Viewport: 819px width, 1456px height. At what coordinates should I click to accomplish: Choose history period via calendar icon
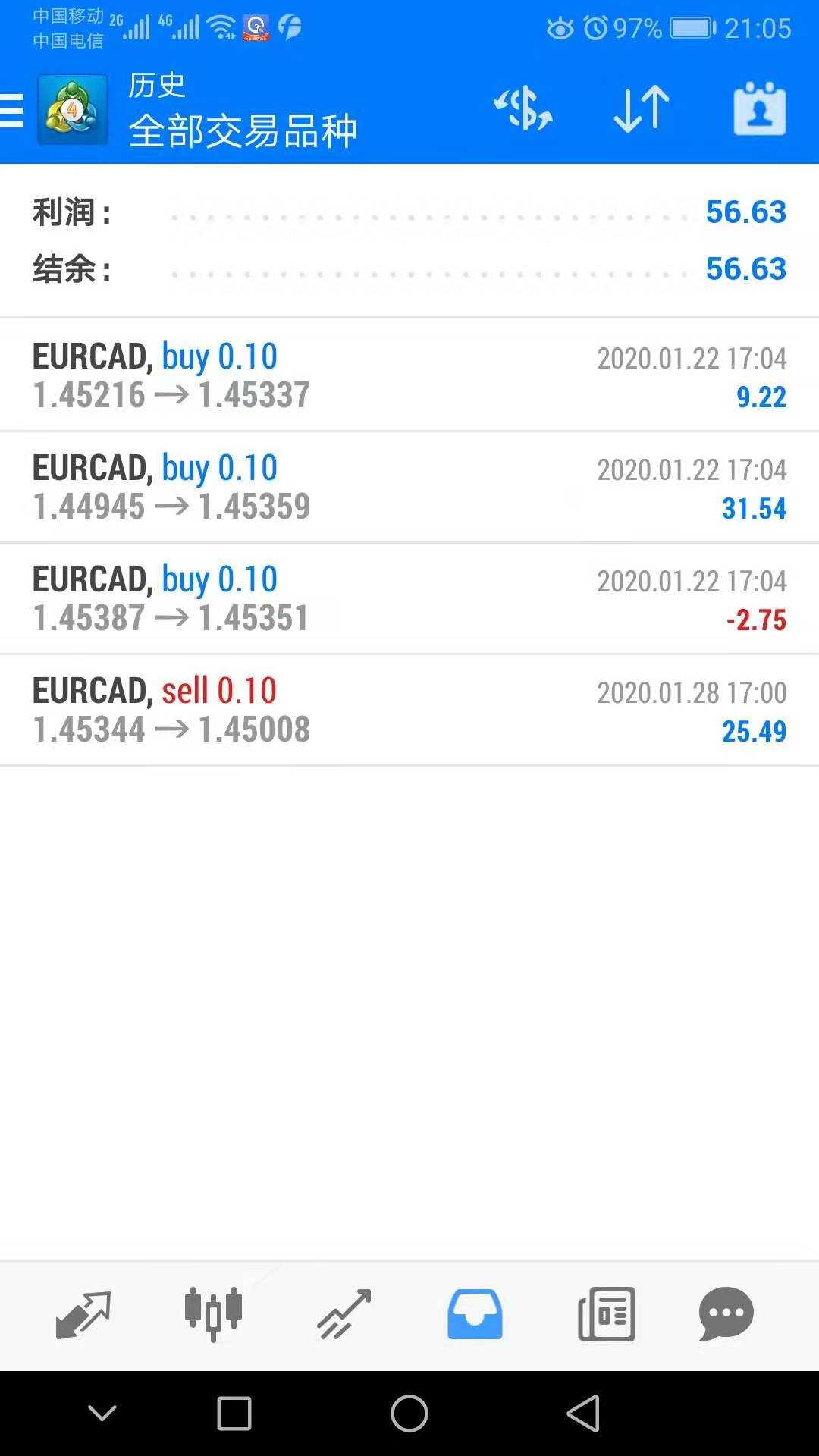[x=759, y=109]
